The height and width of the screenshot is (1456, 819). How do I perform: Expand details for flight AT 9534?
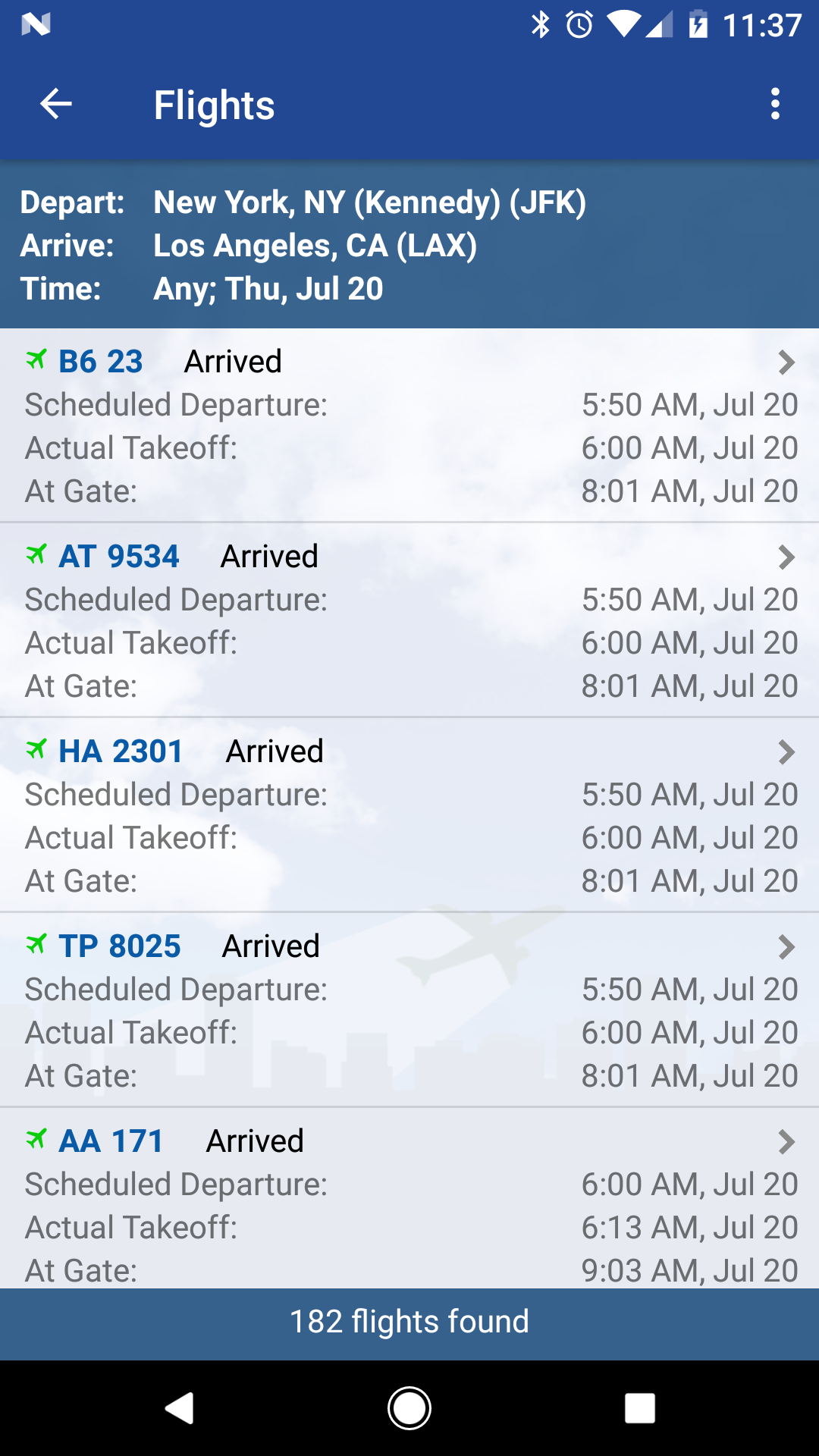[x=786, y=555]
